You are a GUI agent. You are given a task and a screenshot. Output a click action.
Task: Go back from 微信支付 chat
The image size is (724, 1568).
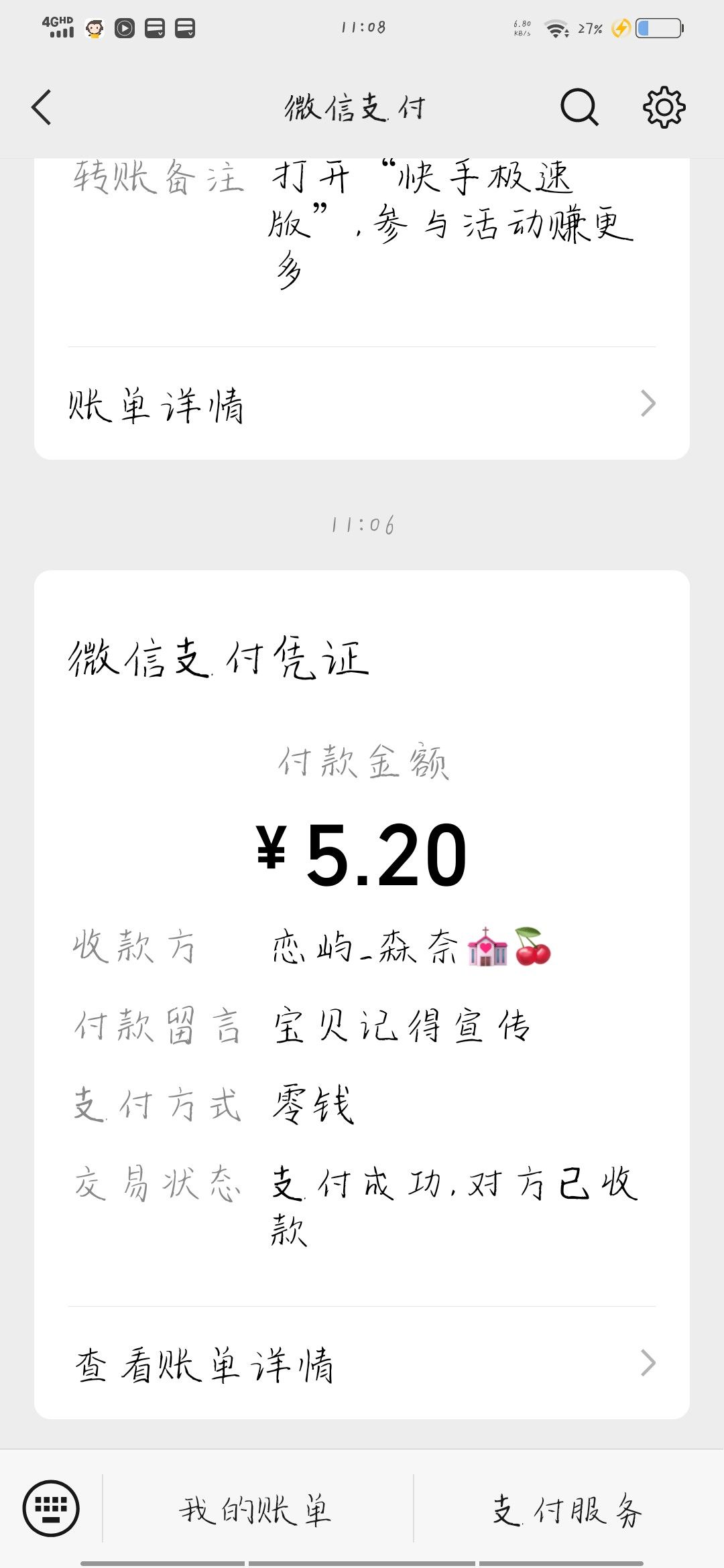click(x=42, y=107)
